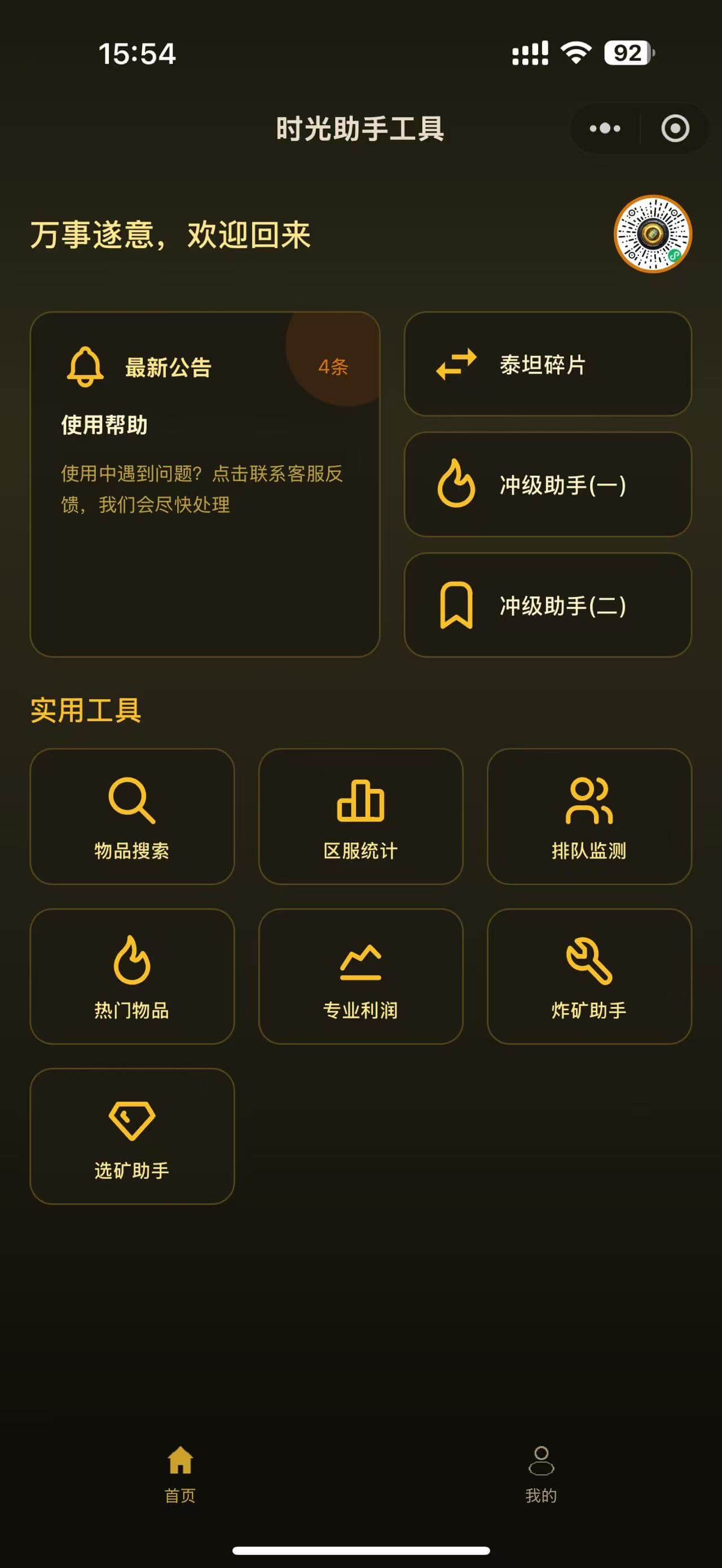
Task: Launch the 物品搜索 item search
Action: click(x=132, y=816)
